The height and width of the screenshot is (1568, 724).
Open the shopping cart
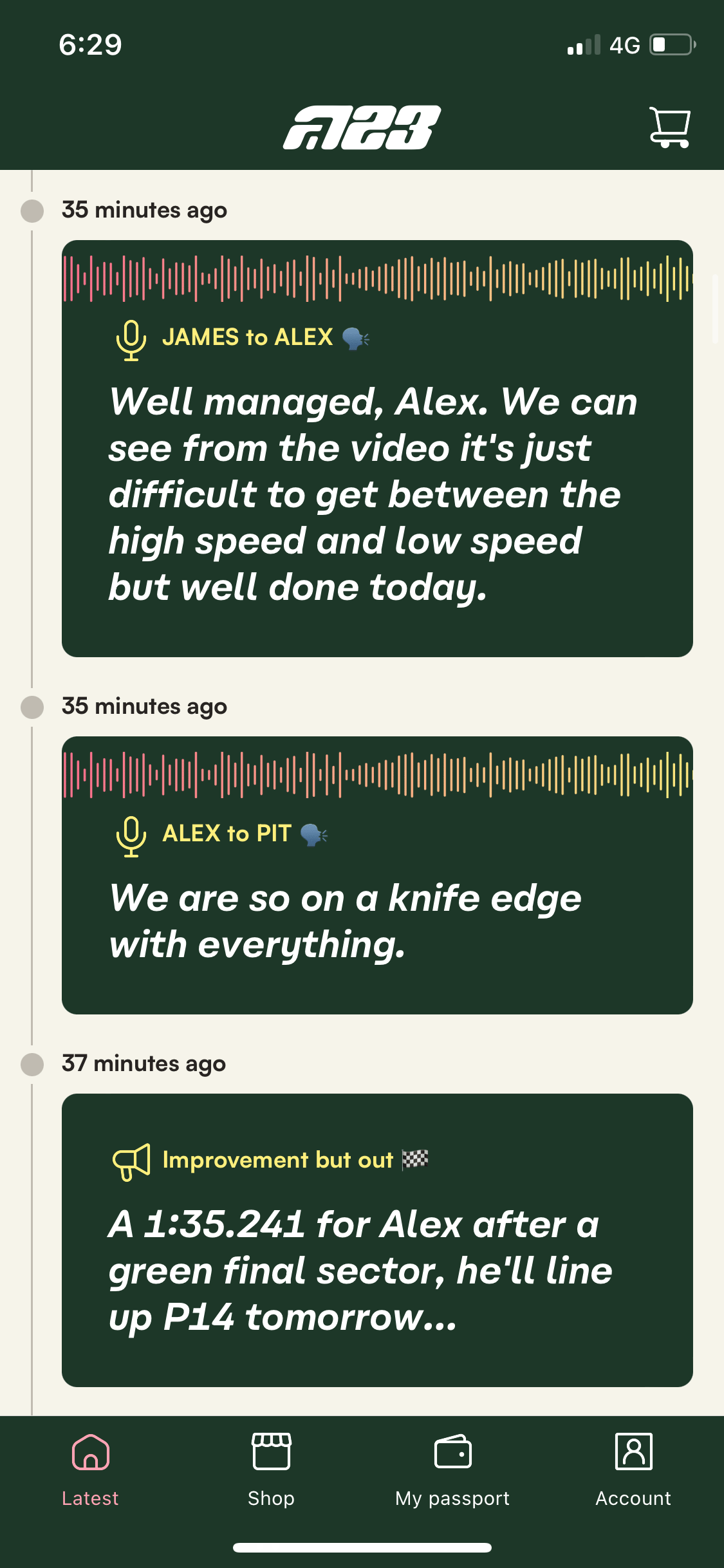[669, 127]
